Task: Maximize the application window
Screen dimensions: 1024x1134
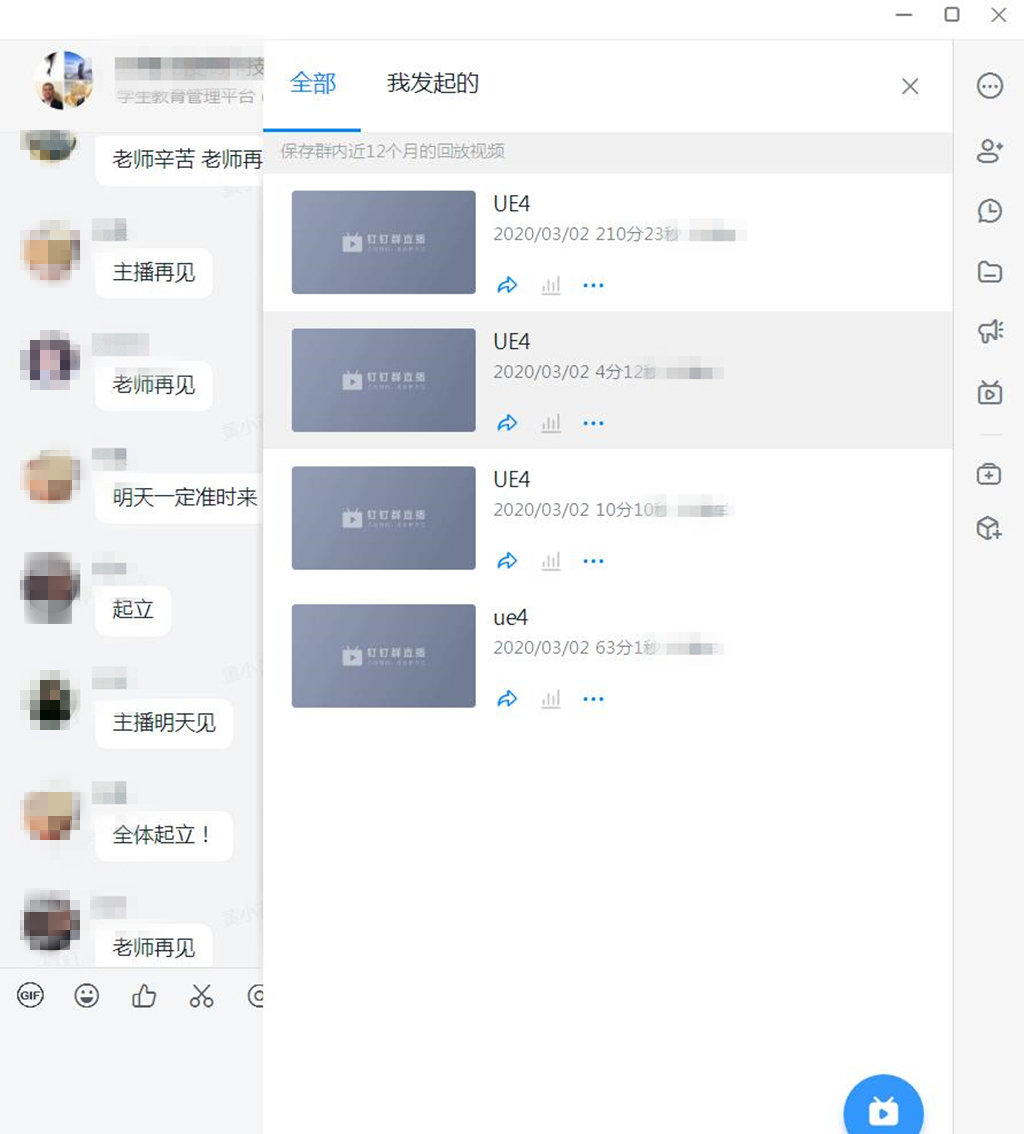Action: [x=952, y=15]
